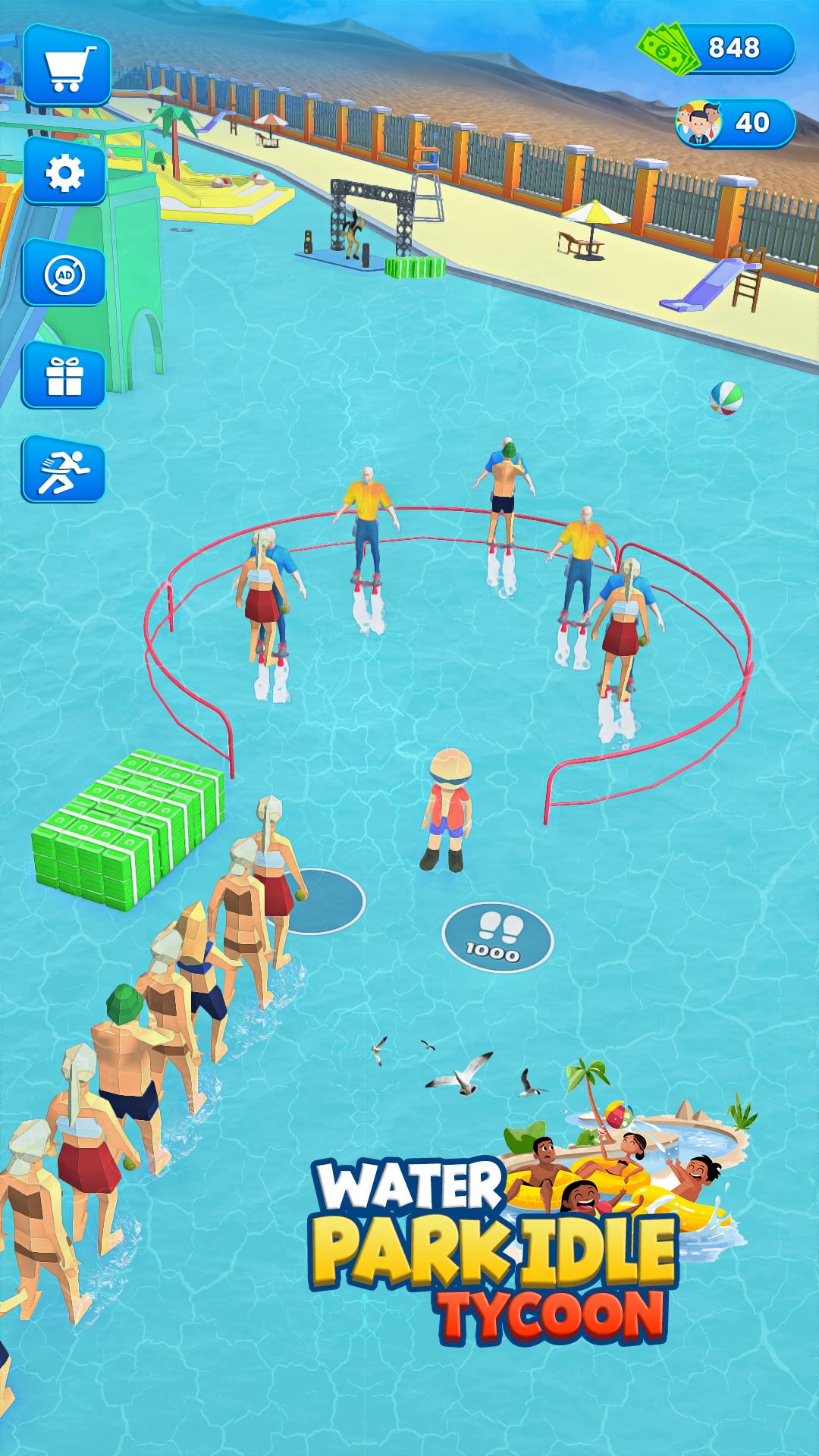
Task: Tap the 1000 footprint unlock circle
Action: pyautogui.click(x=497, y=939)
